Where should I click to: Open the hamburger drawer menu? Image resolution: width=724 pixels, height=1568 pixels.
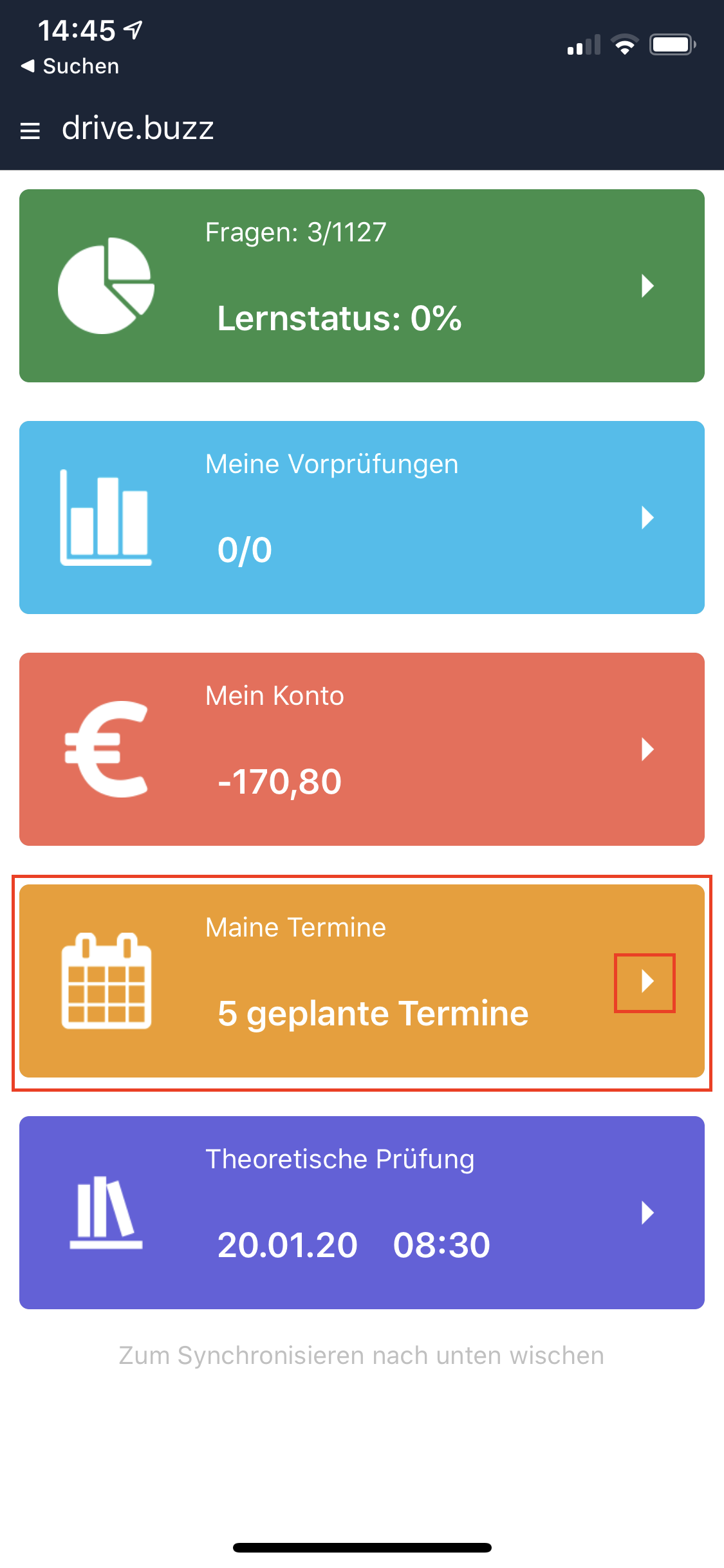30,131
